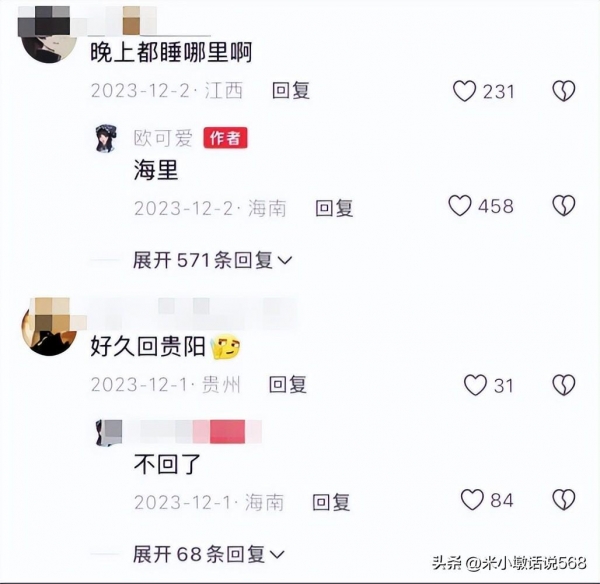The width and height of the screenshot is (600, 584).
Task: Like the comment "晚上都睡哪里啊"
Action: point(465,91)
